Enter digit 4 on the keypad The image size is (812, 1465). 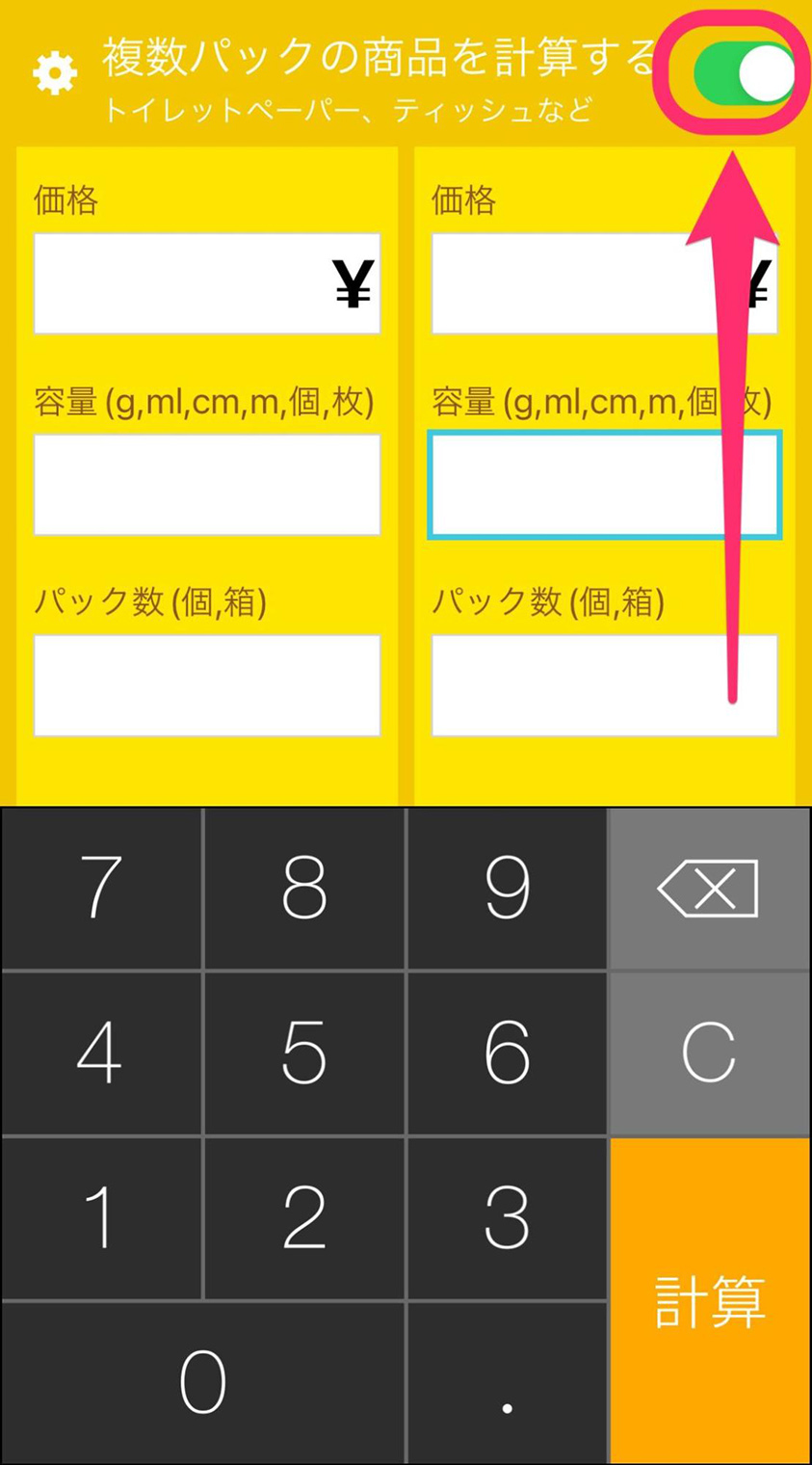(101, 1052)
